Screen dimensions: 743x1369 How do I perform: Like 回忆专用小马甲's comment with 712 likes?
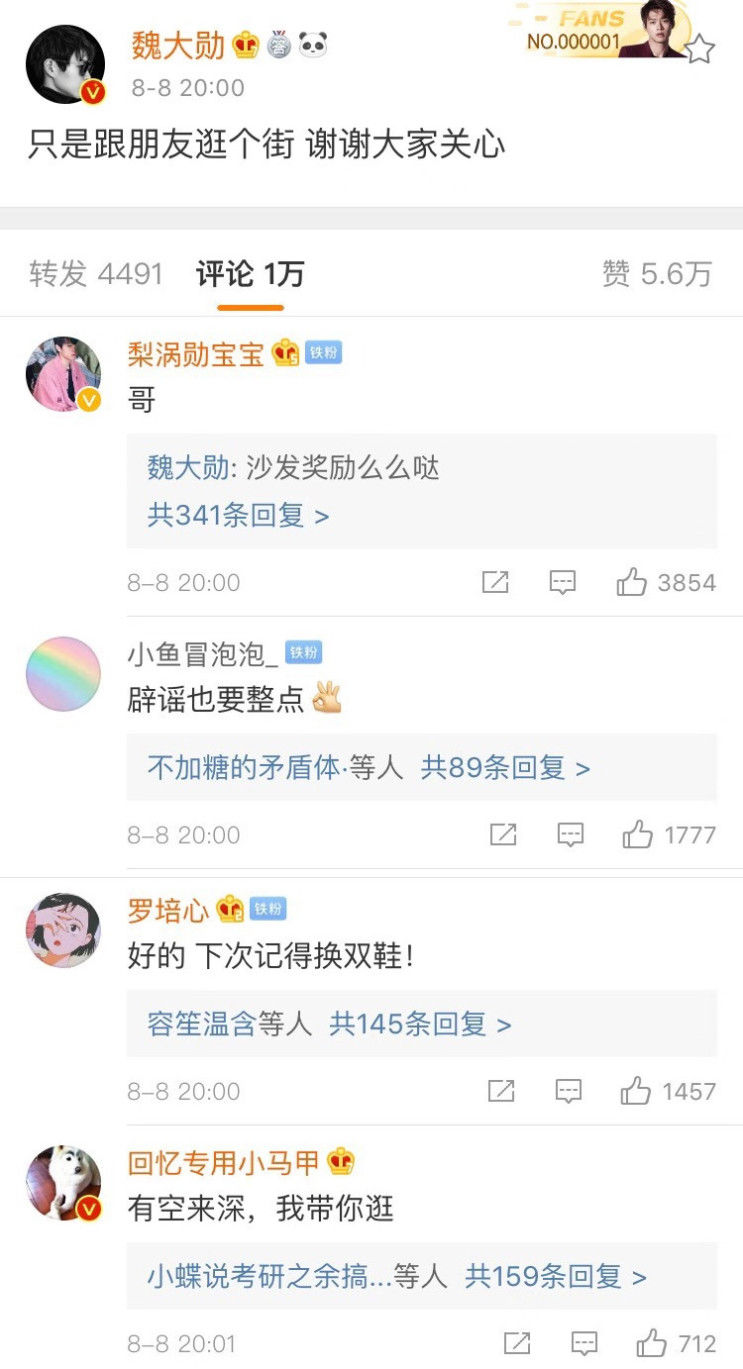point(652,1343)
